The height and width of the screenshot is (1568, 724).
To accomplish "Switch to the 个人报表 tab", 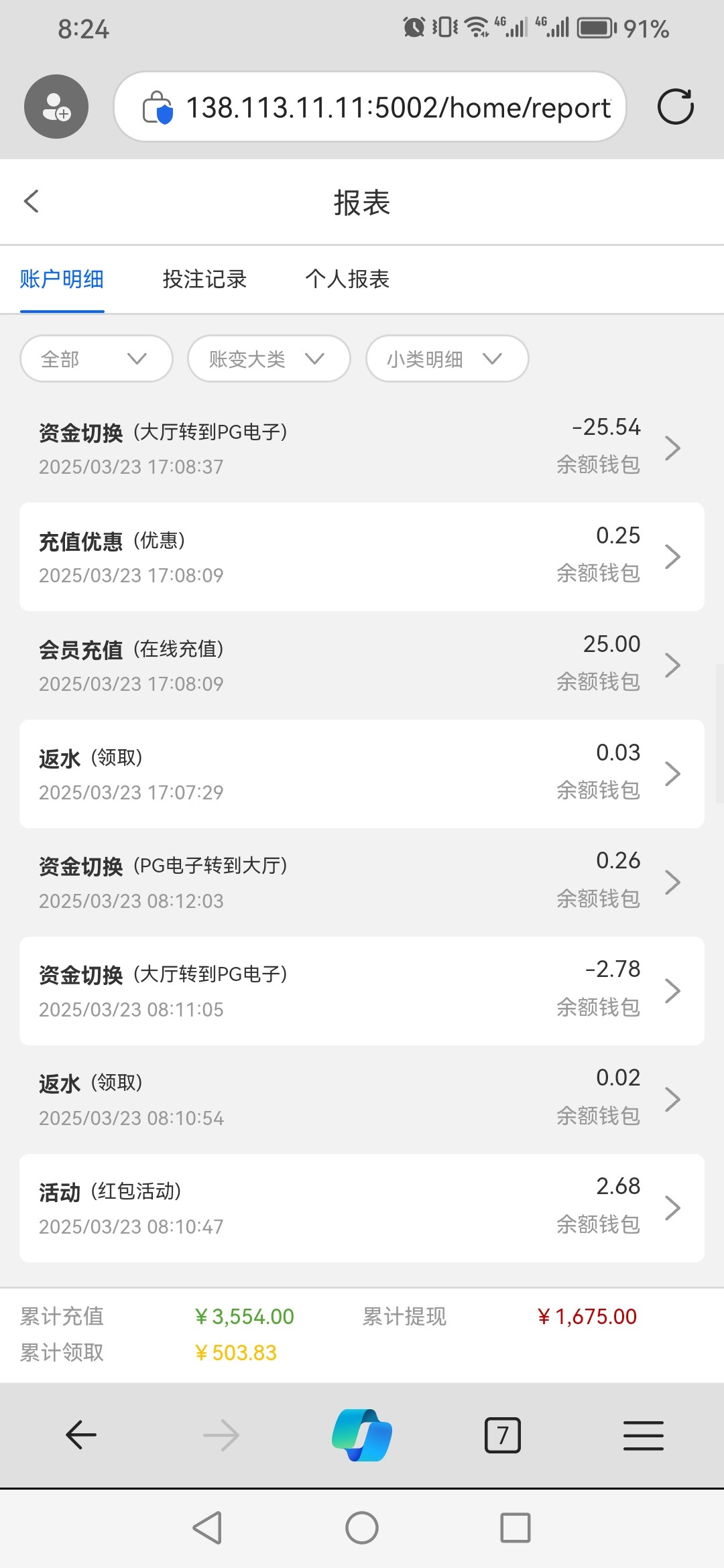I will click(347, 279).
